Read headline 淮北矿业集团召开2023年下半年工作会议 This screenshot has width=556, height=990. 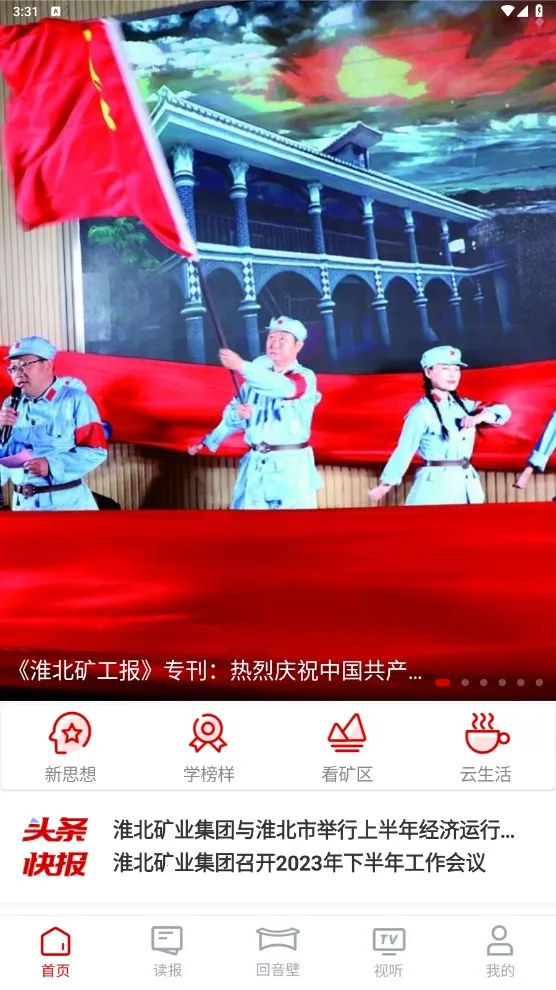point(299,862)
